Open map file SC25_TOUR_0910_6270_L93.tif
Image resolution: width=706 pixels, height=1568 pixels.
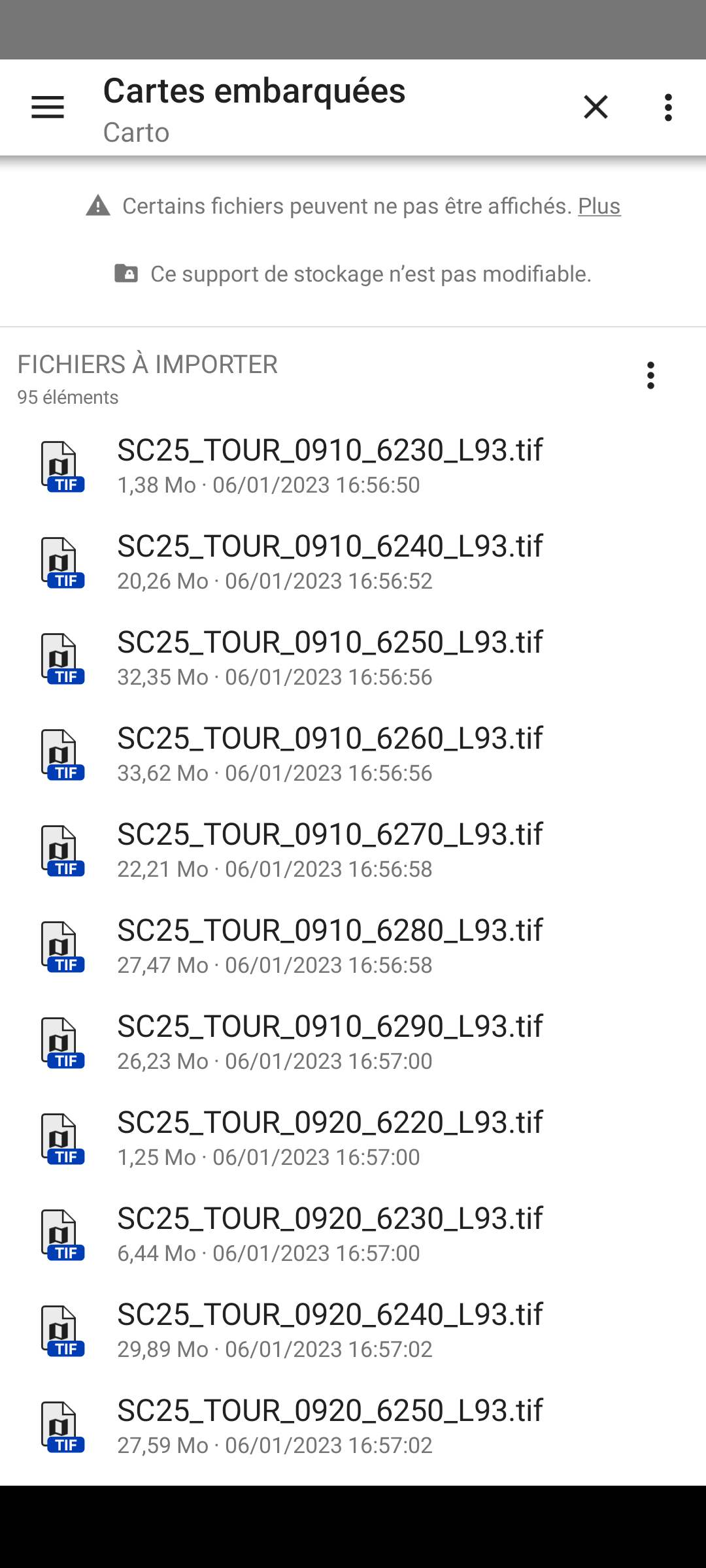click(x=329, y=849)
